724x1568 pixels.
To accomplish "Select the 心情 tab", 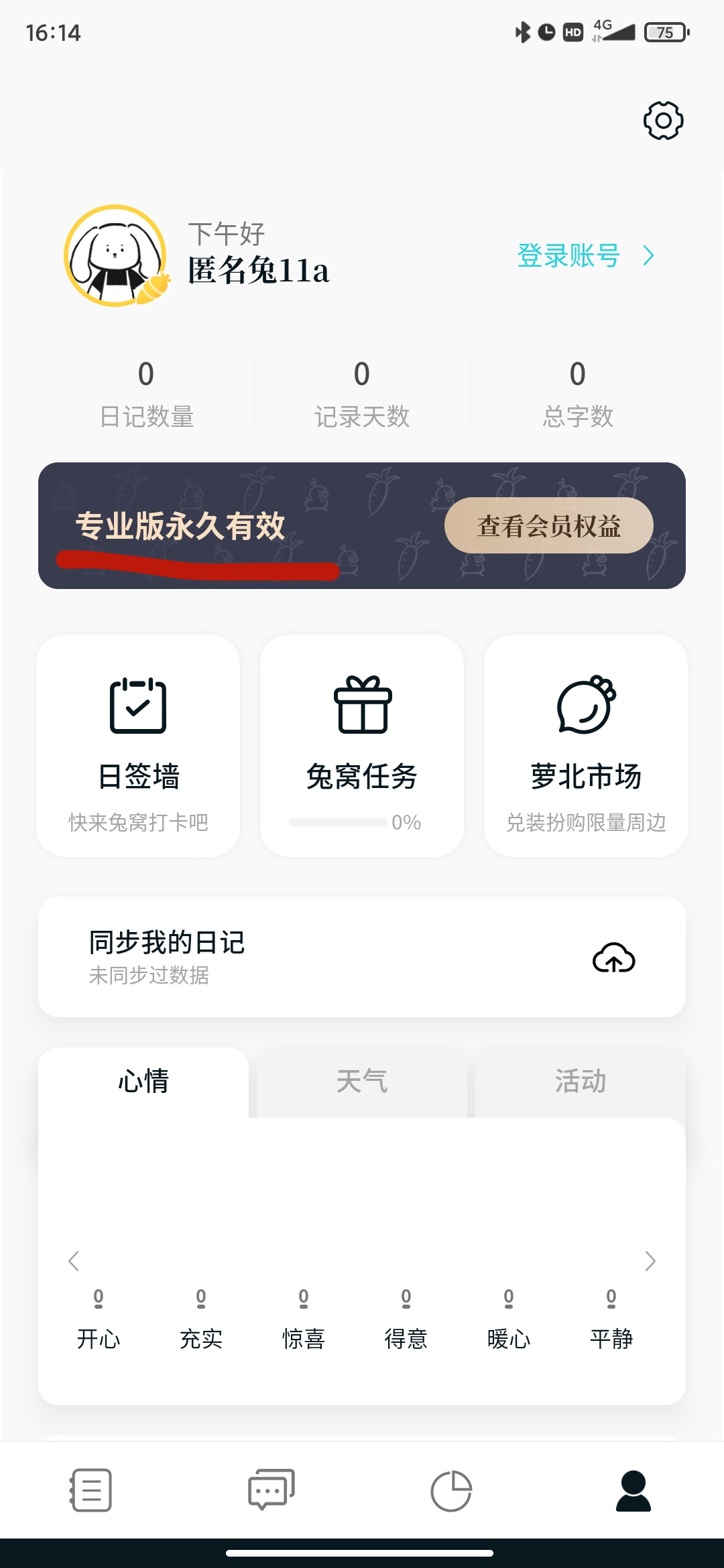I will point(143,1082).
